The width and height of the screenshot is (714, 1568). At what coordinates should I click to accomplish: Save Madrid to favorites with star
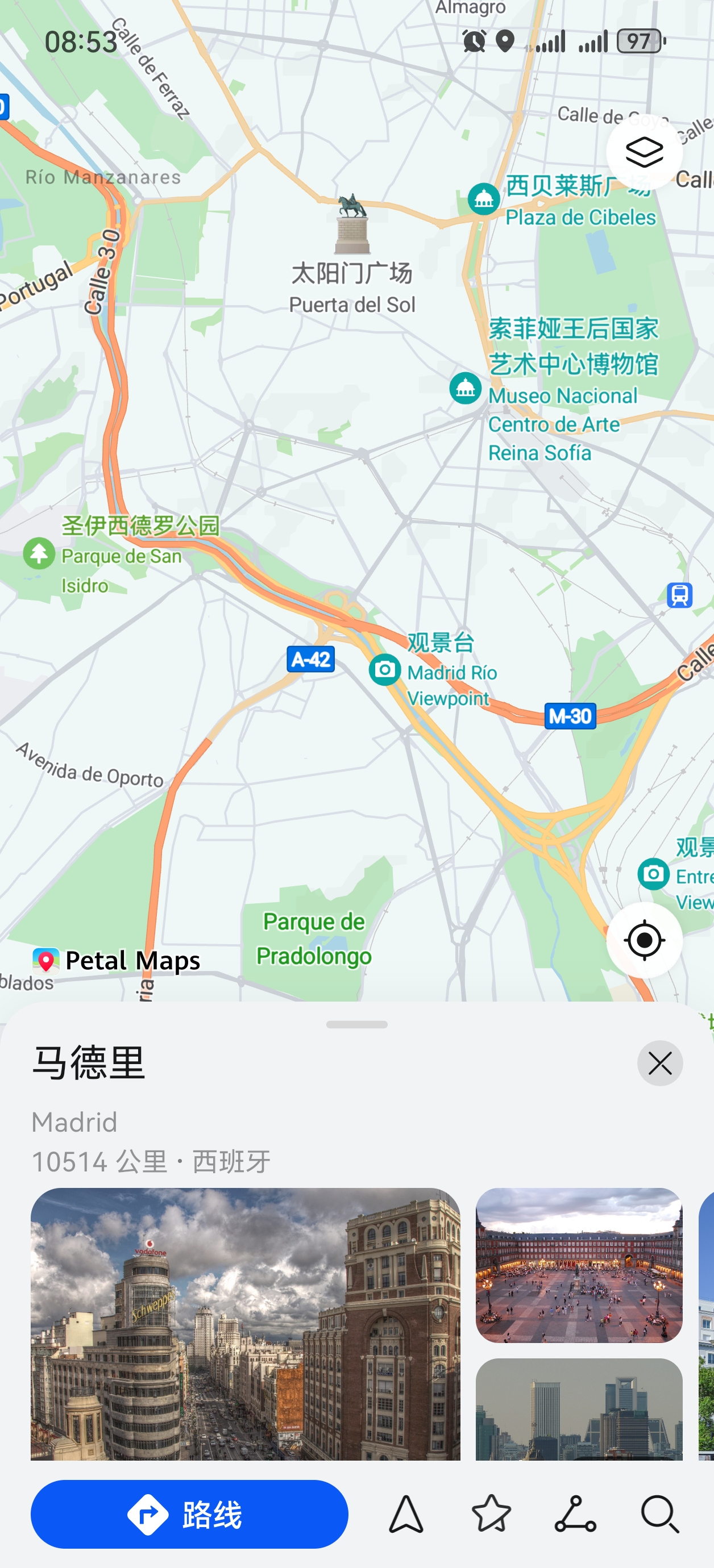tap(491, 1514)
